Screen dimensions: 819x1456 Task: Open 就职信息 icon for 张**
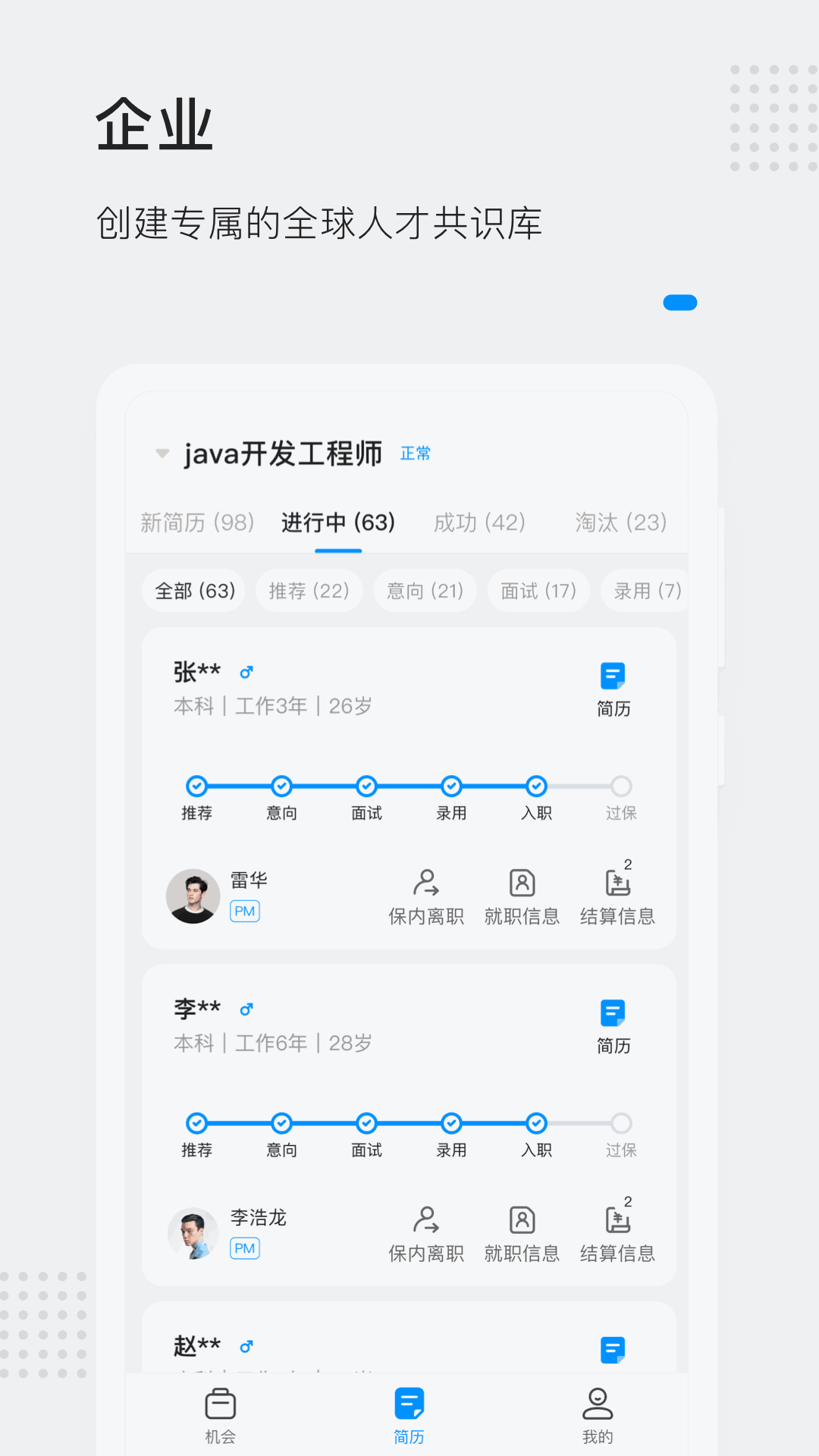(x=522, y=895)
